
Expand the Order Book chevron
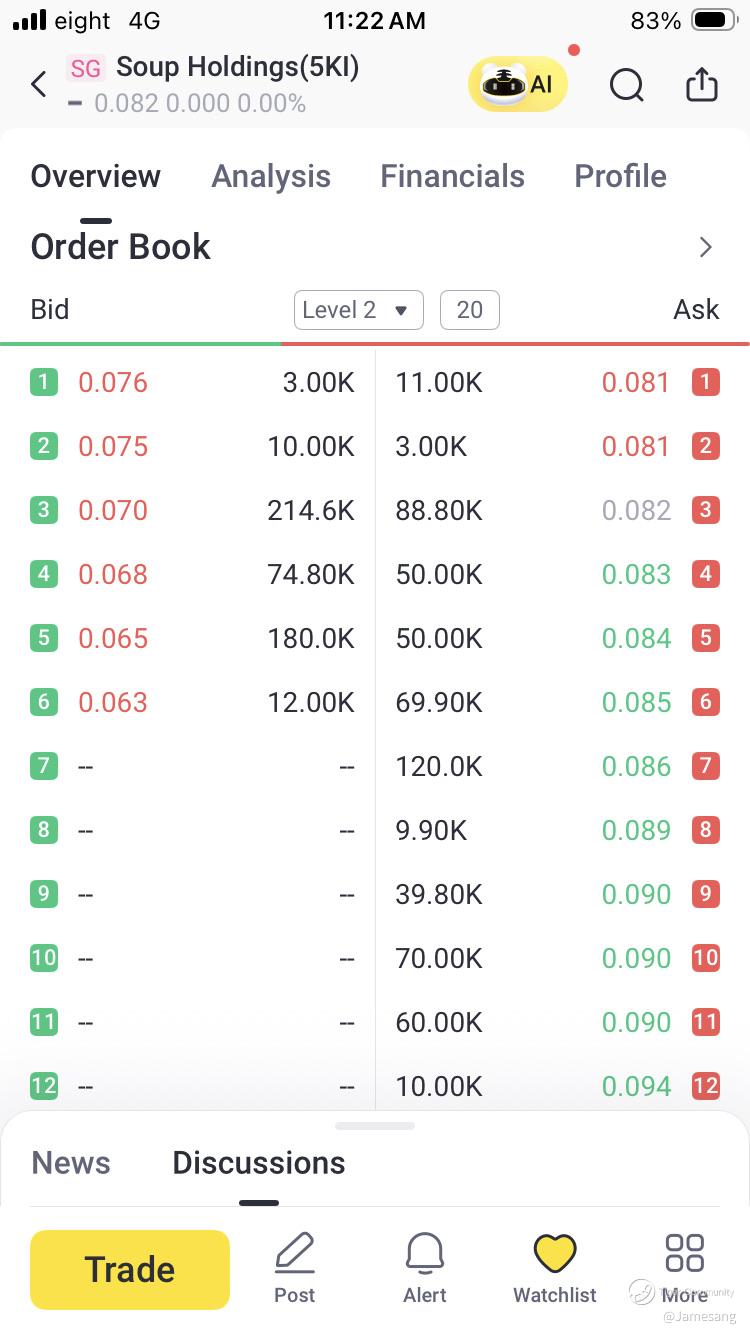coord(706,247)
